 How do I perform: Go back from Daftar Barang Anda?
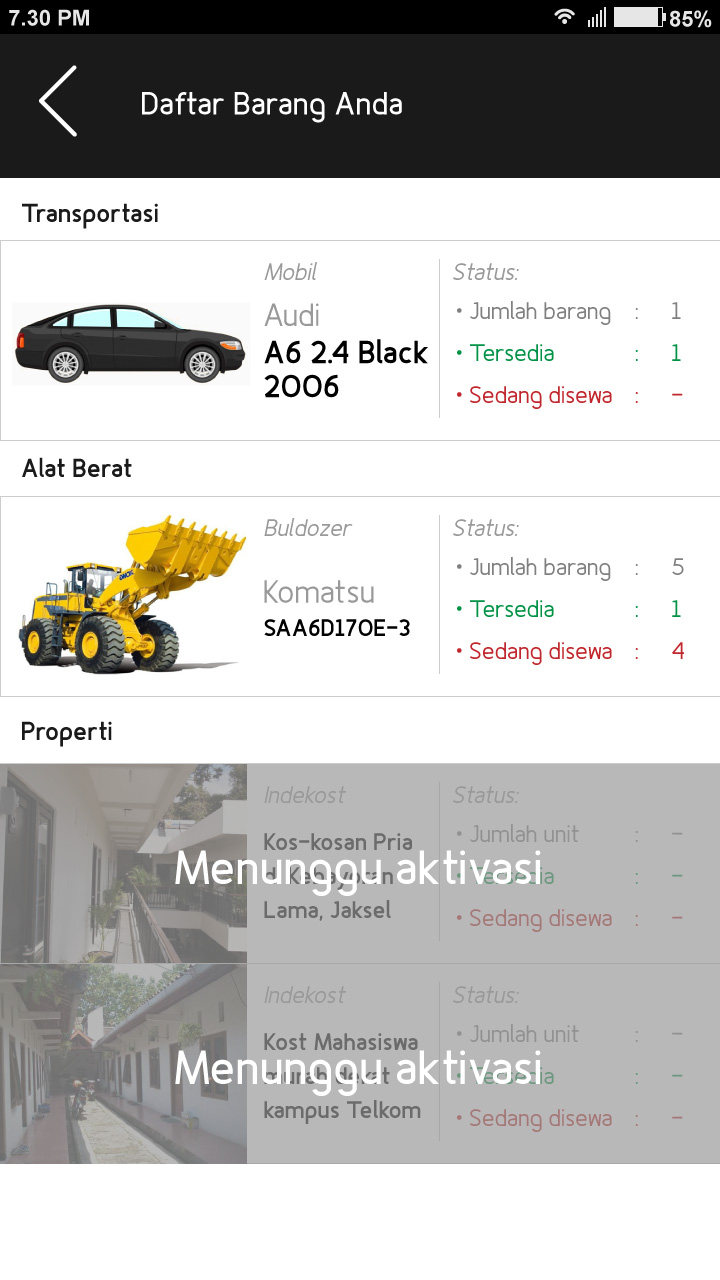tap(58, 102)
